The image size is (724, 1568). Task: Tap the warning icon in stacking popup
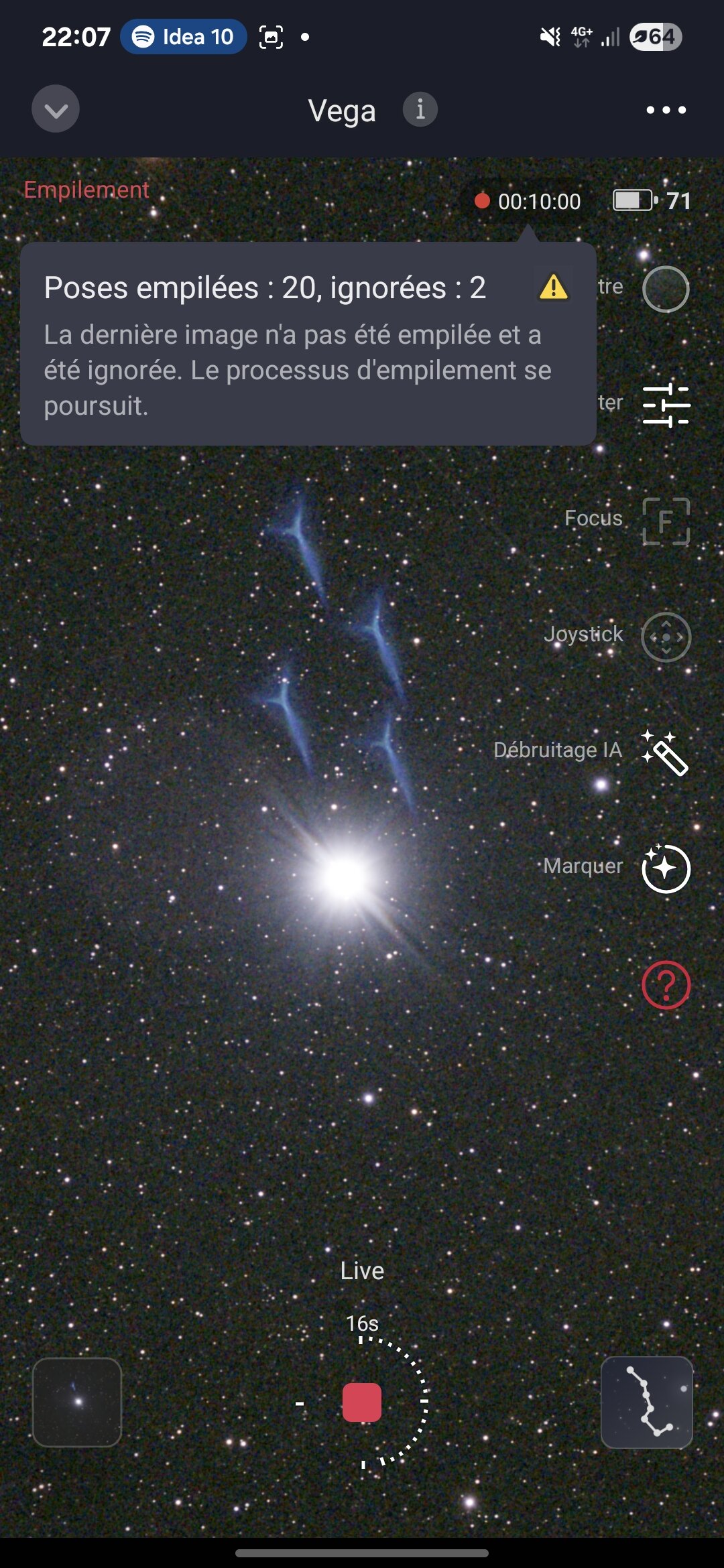click(554, 287)
